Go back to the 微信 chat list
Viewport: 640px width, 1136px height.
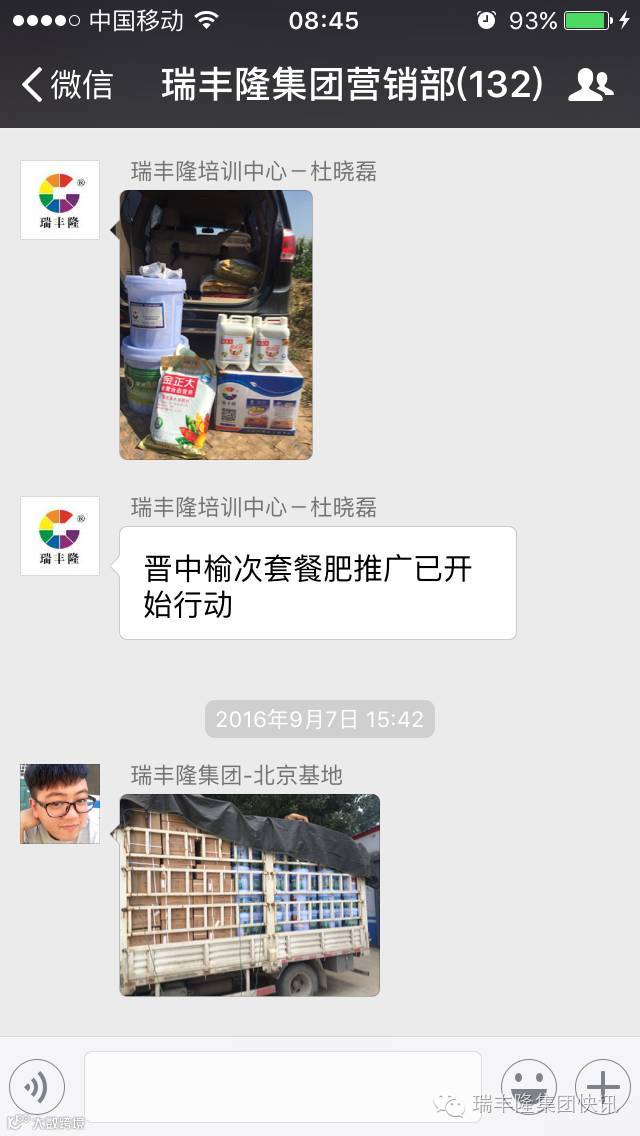(x=66, y=85)
